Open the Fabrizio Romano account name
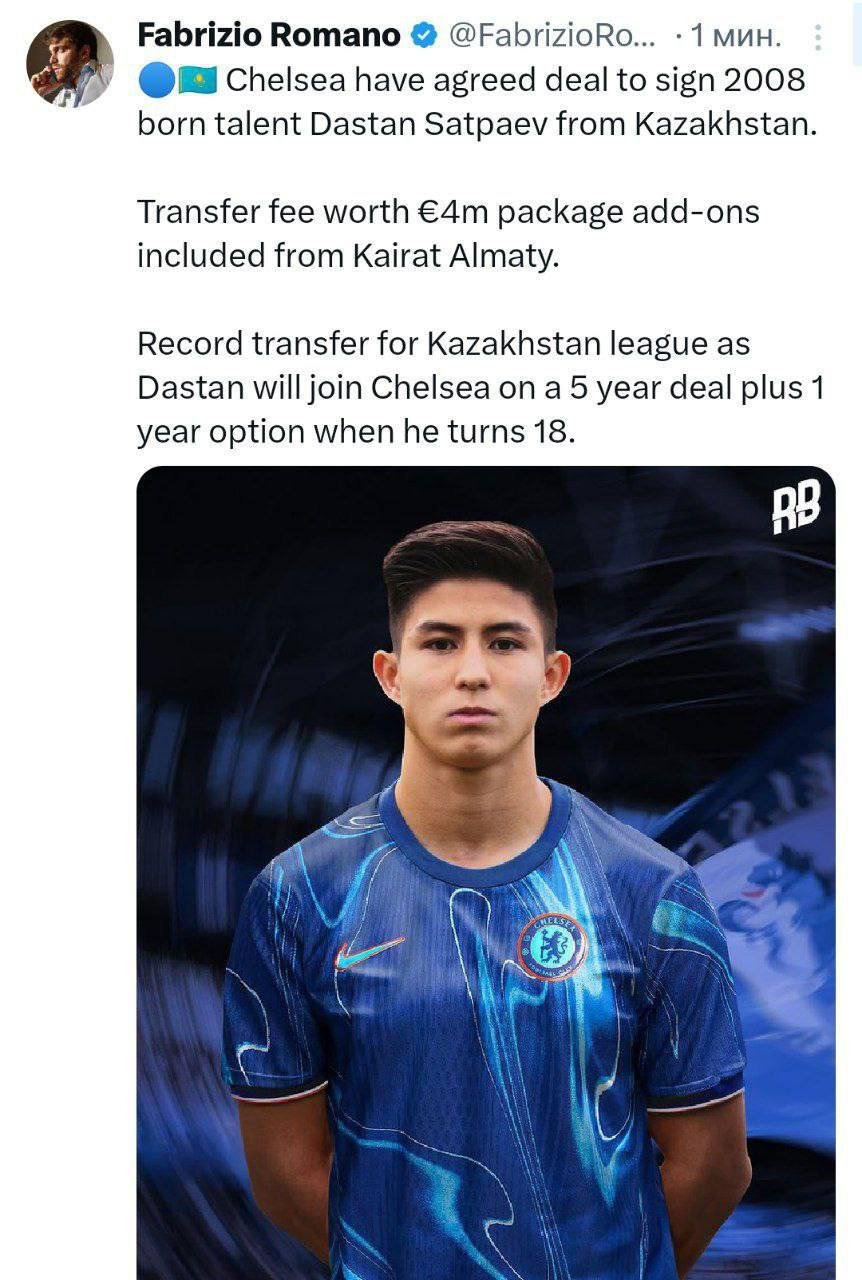The height and width of the screenshot is (1280, 862). 268,36
